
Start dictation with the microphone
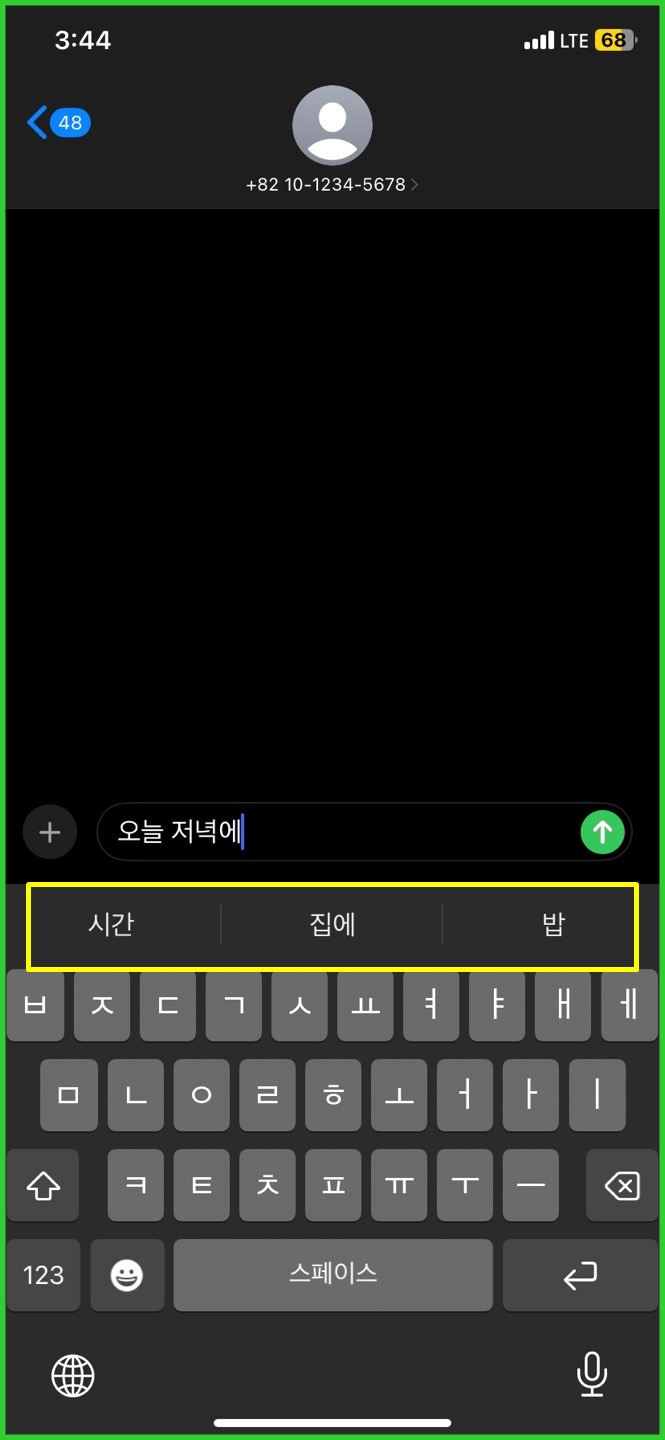click(592, 1375)
